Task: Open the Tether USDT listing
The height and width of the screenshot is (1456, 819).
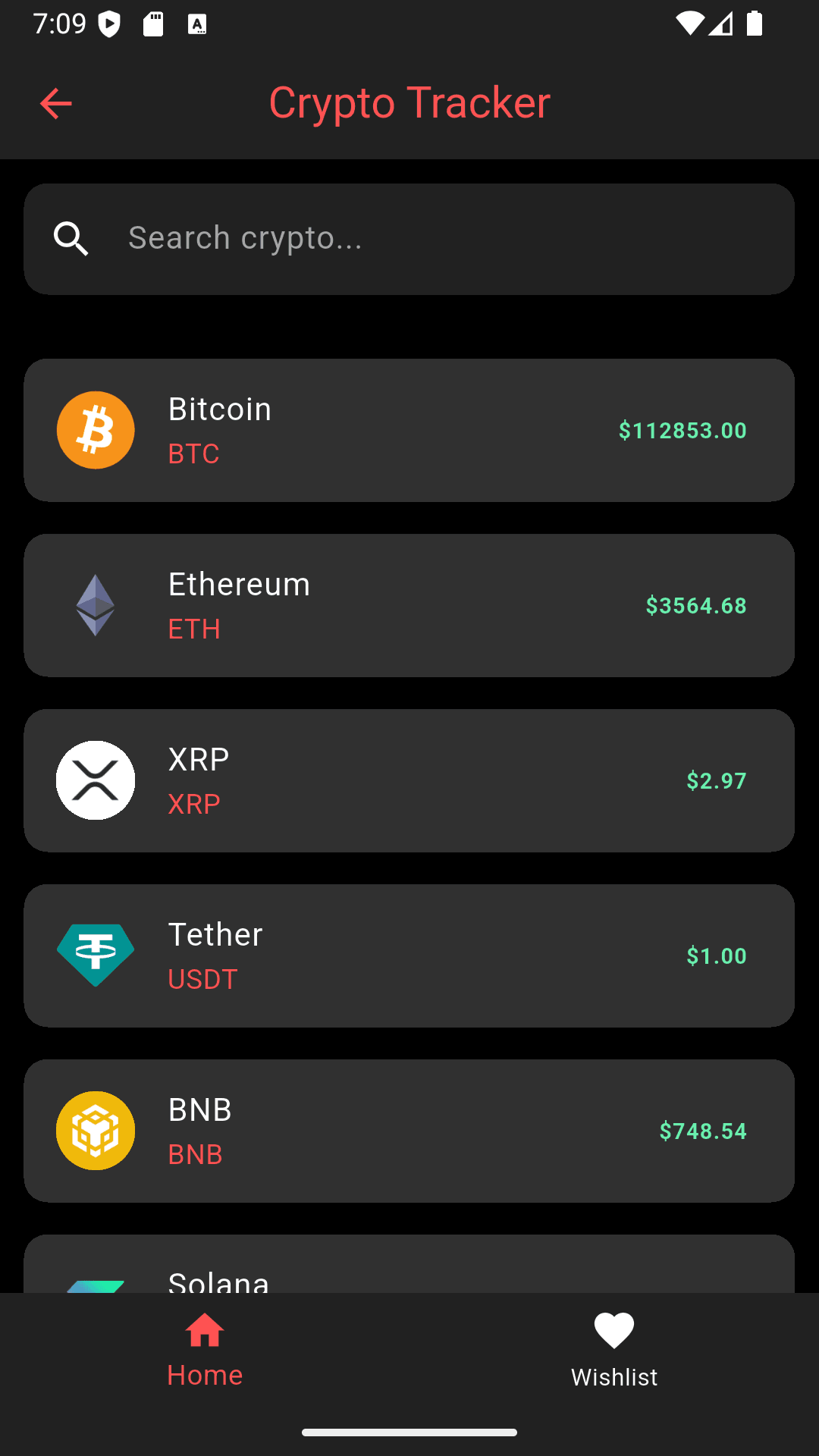Action: coord(409,955)
